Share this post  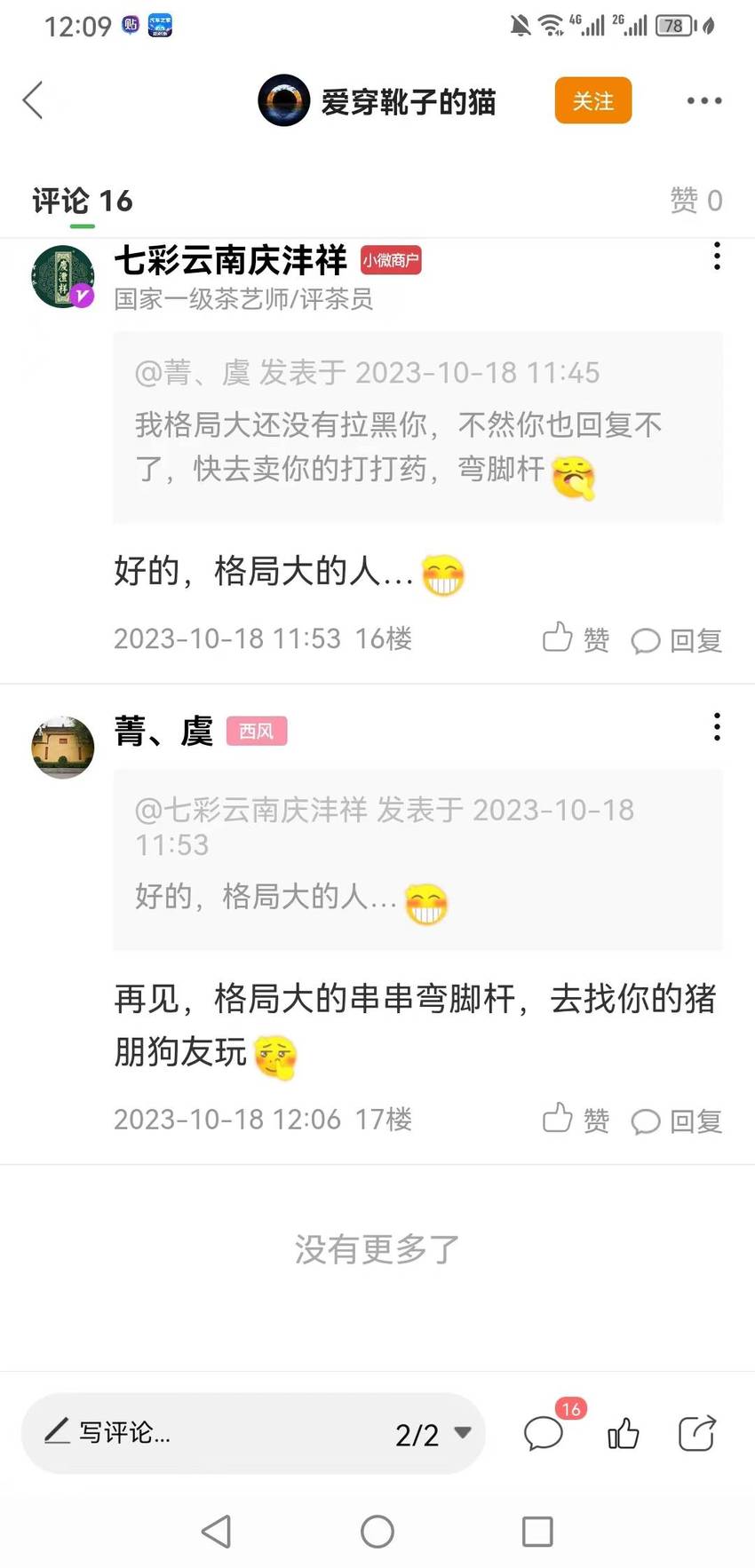(696, 1432)
